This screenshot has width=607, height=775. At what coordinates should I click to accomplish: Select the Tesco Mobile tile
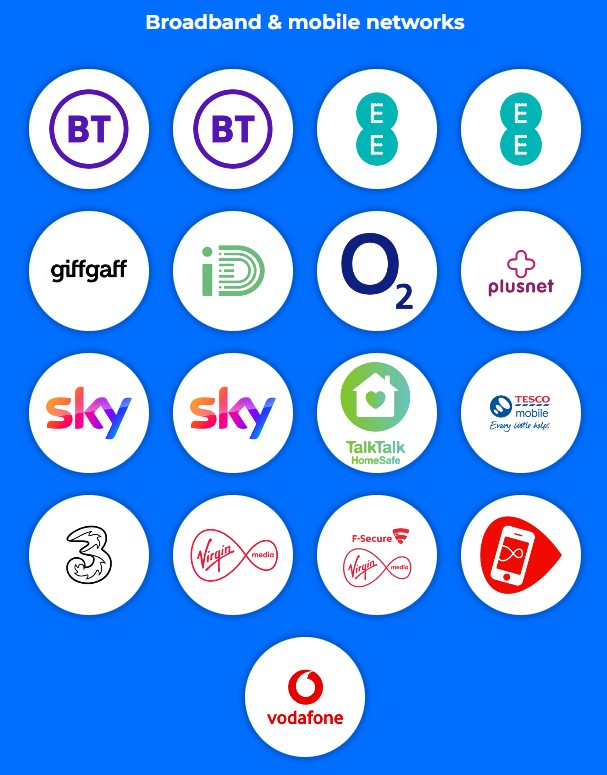point(521,413)
